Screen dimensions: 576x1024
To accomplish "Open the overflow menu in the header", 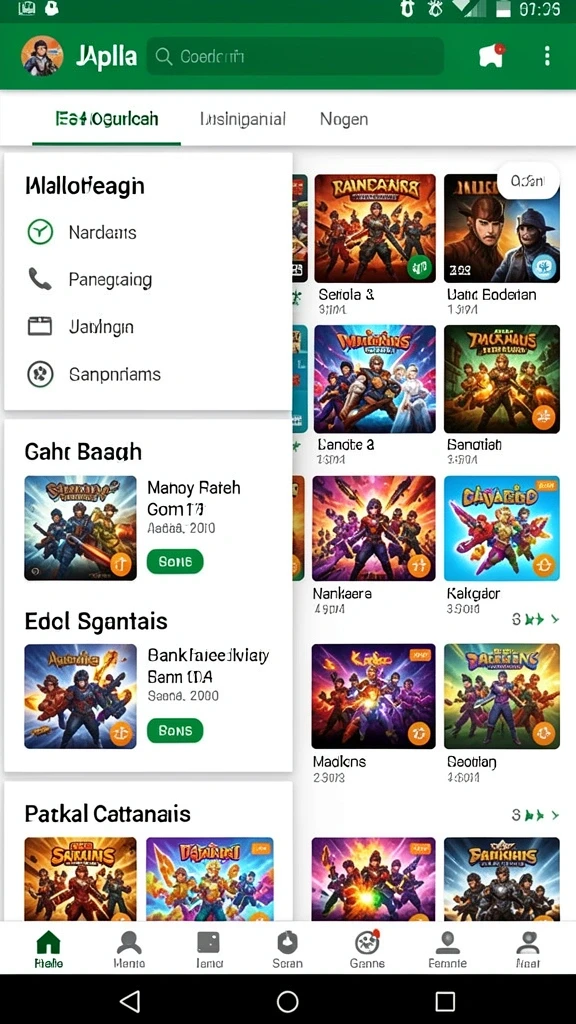I will point(547,56).
